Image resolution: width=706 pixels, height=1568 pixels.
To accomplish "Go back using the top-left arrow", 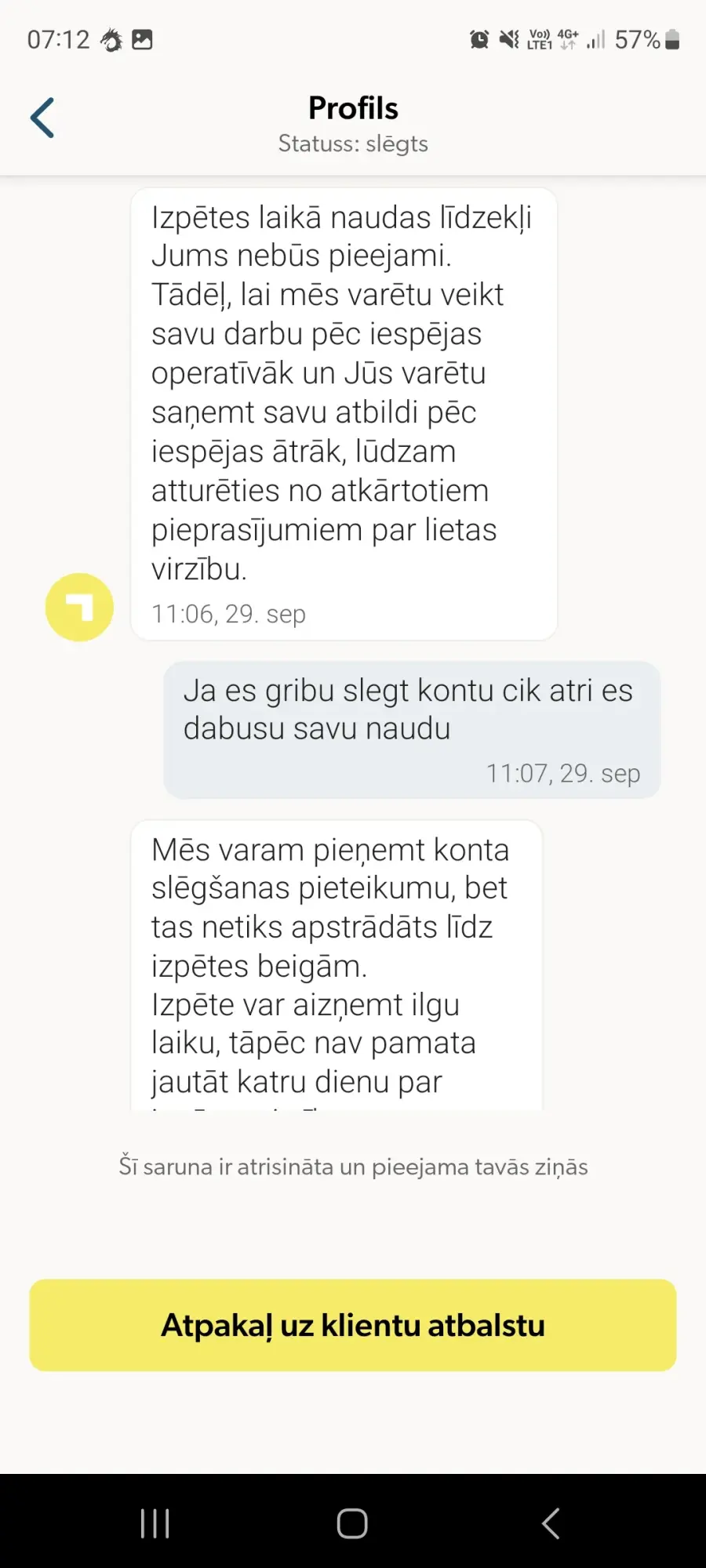I will click(43, 118).
